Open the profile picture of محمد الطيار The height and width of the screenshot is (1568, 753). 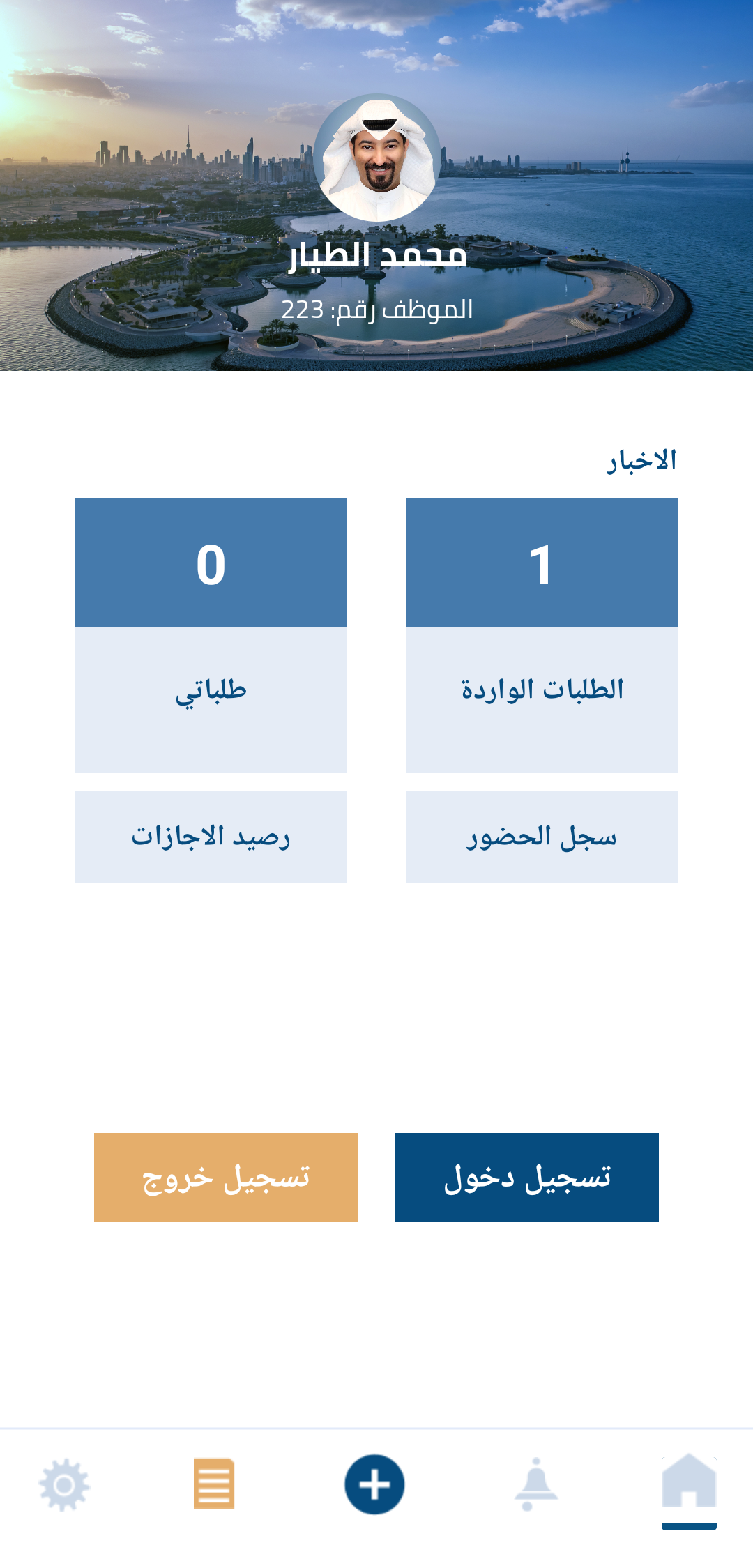[x=377, y=158]
